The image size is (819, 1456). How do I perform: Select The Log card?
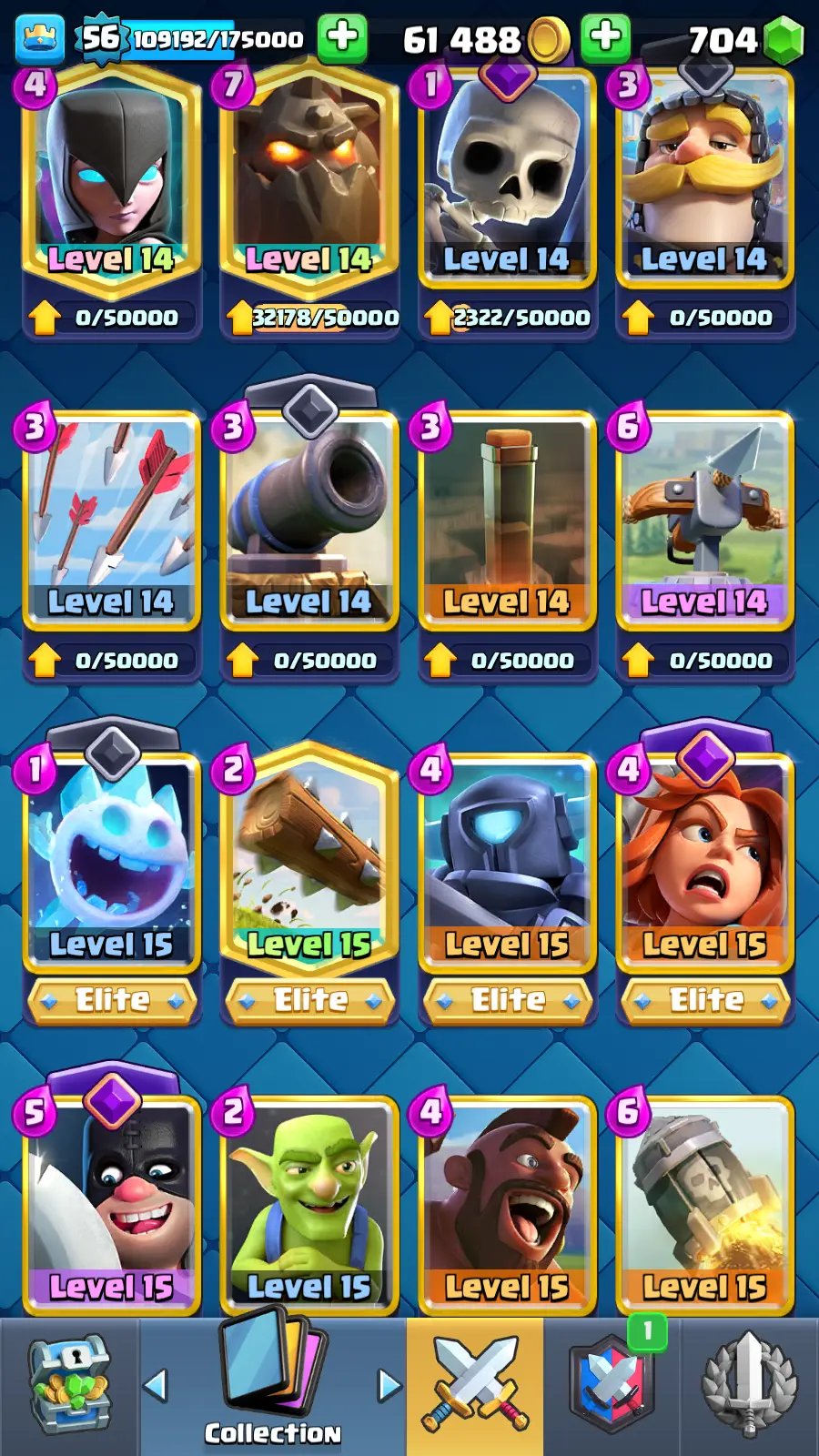point(309,860)
